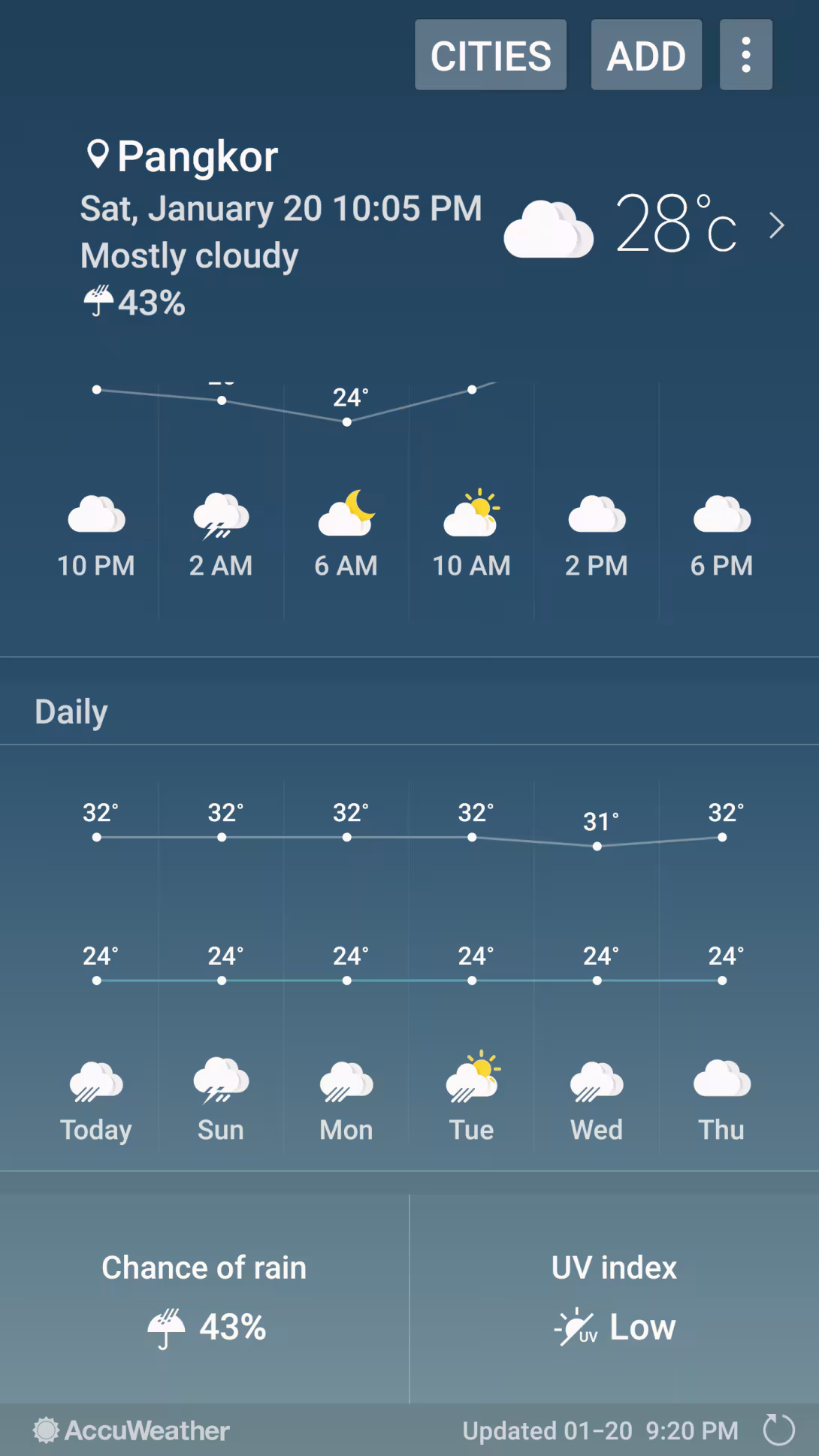This screenshot has height=1456, width=819.
Task: Tap ADD to add a city
Action: [x=646, y=56]
